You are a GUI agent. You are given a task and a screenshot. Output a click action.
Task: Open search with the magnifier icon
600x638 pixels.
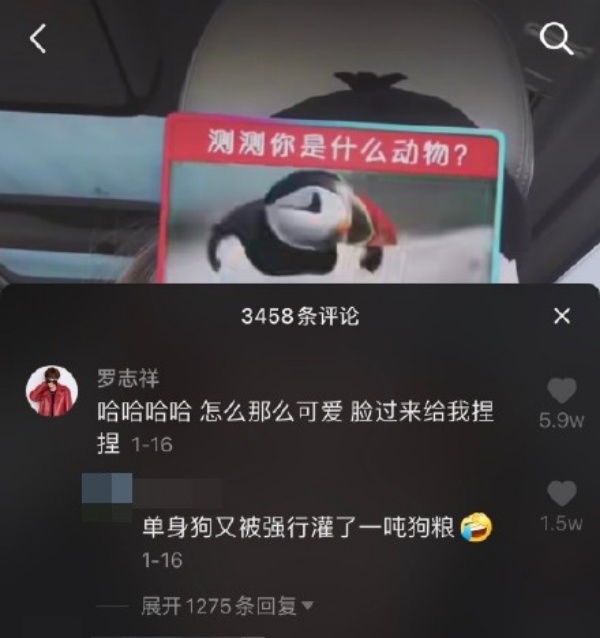[556, 39]
